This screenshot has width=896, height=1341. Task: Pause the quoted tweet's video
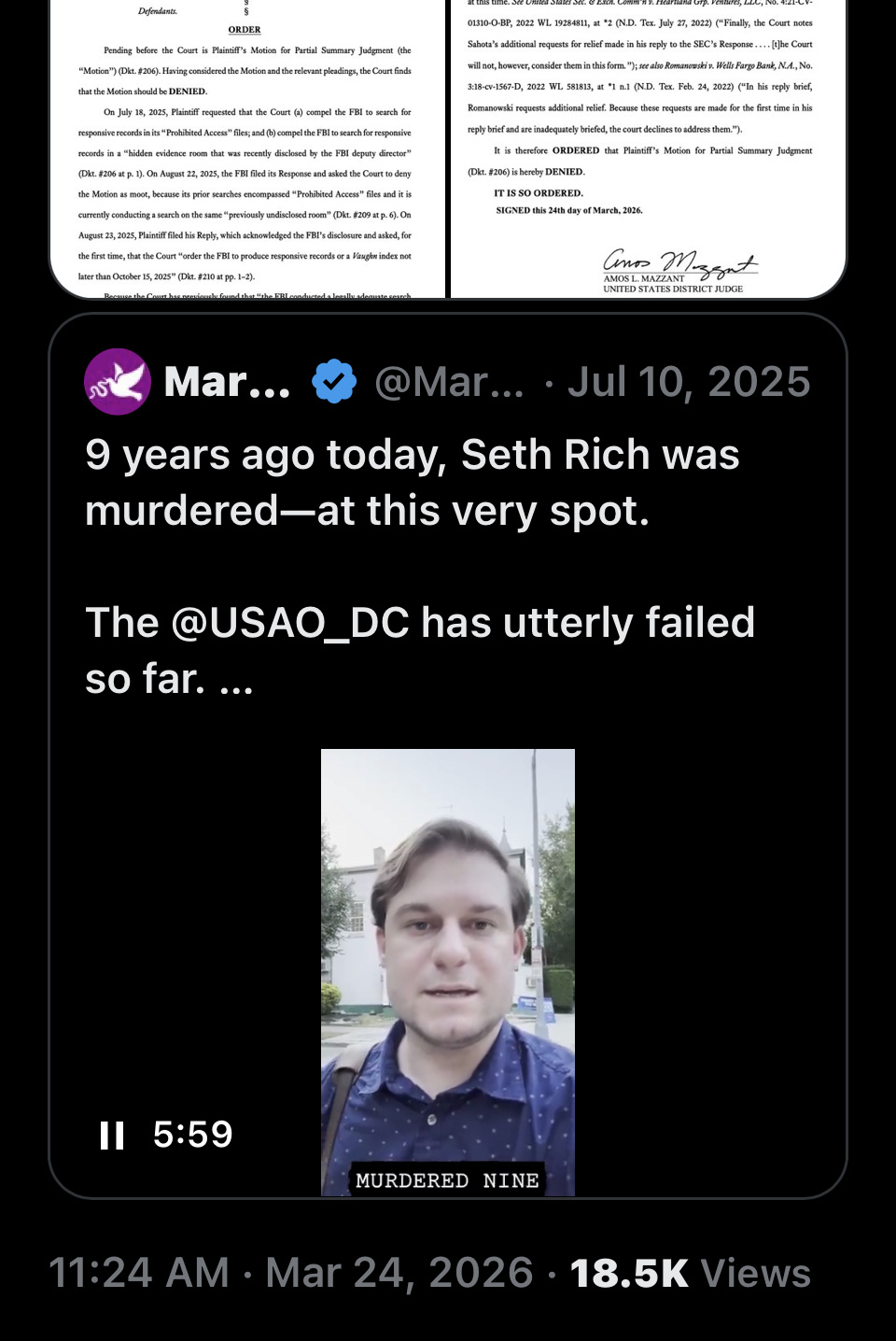click(112, 1135)
